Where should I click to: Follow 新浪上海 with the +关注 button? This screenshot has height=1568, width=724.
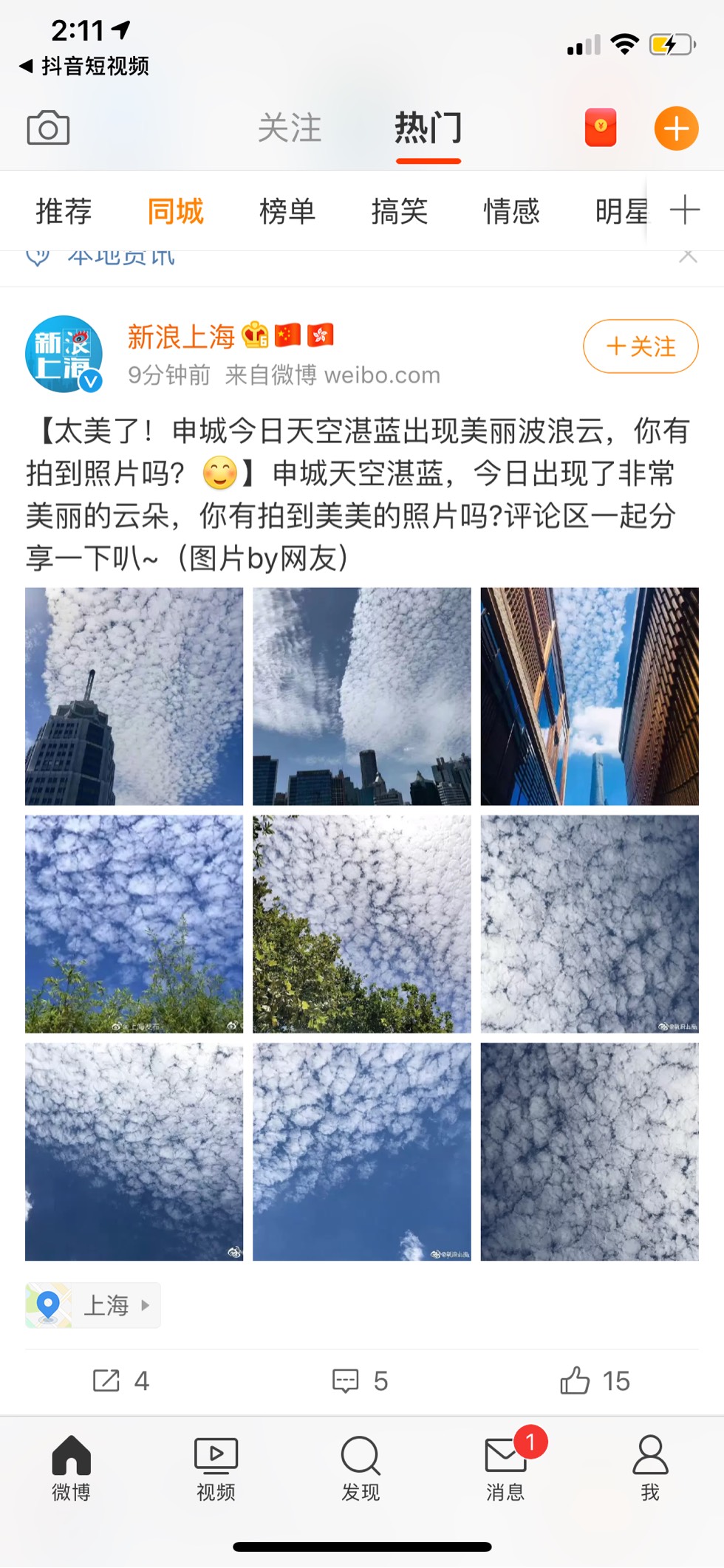tap(641, 346)
